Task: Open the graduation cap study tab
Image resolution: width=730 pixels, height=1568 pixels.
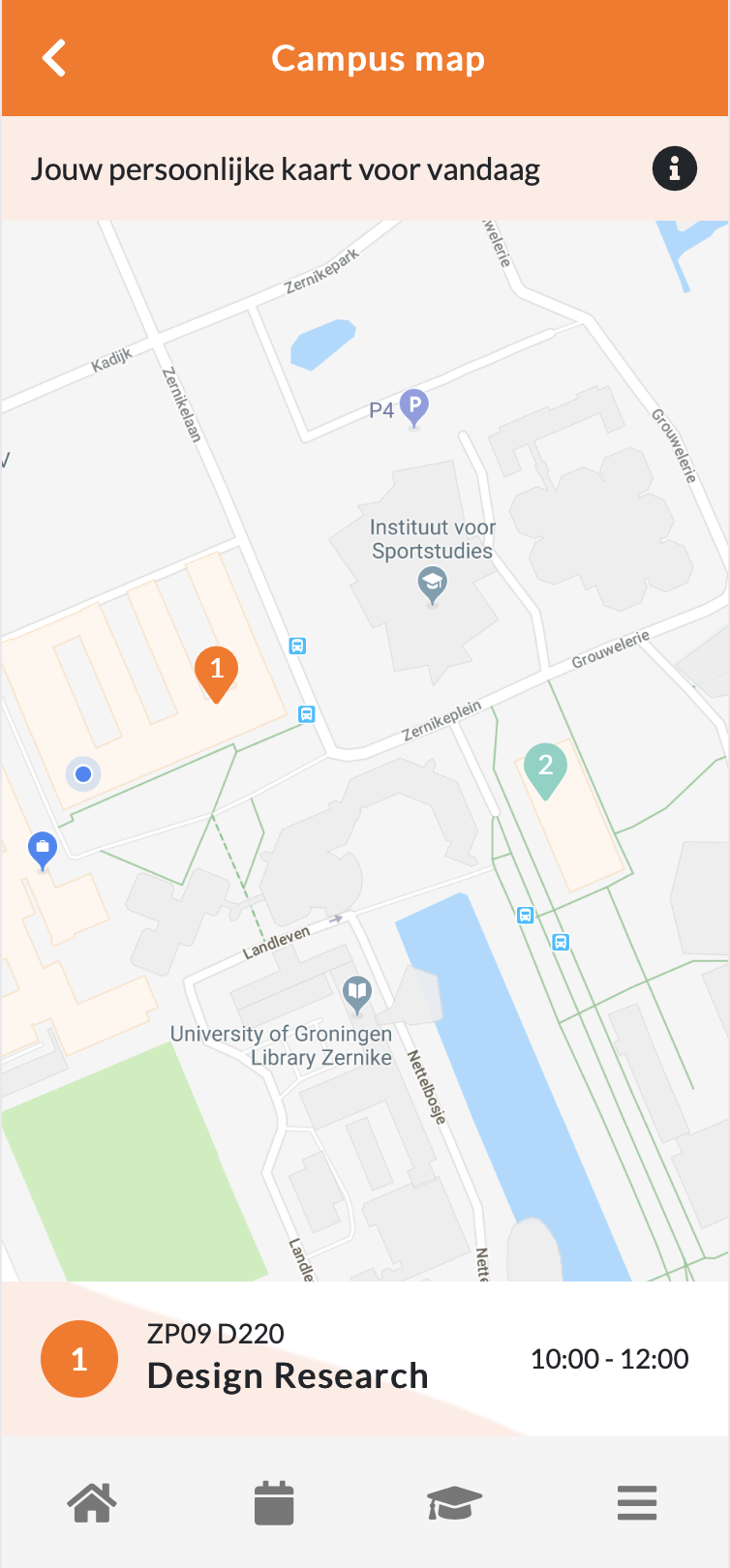Action: click(x=454, y=1503)
